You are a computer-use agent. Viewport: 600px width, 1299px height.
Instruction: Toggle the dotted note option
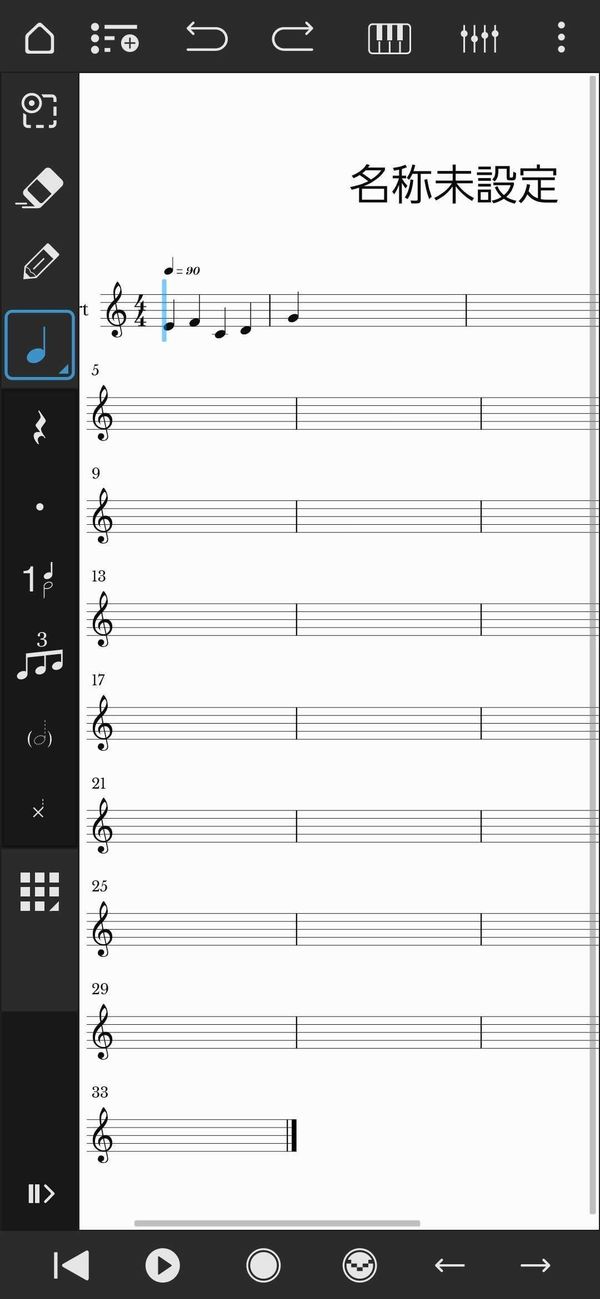click(x=40, y=507)
